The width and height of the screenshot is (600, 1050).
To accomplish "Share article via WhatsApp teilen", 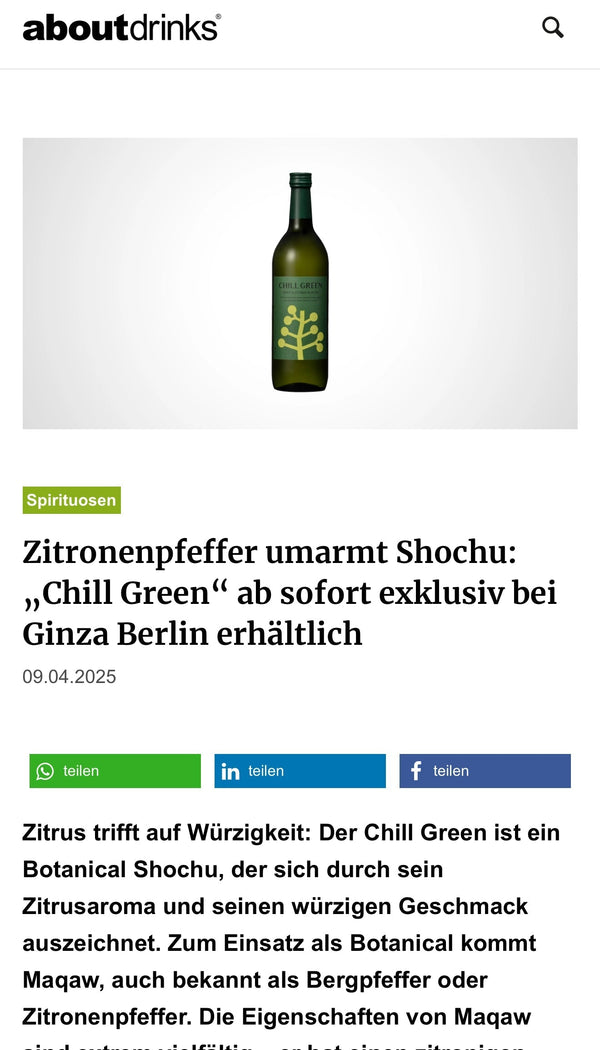I will tap(115, 771).
